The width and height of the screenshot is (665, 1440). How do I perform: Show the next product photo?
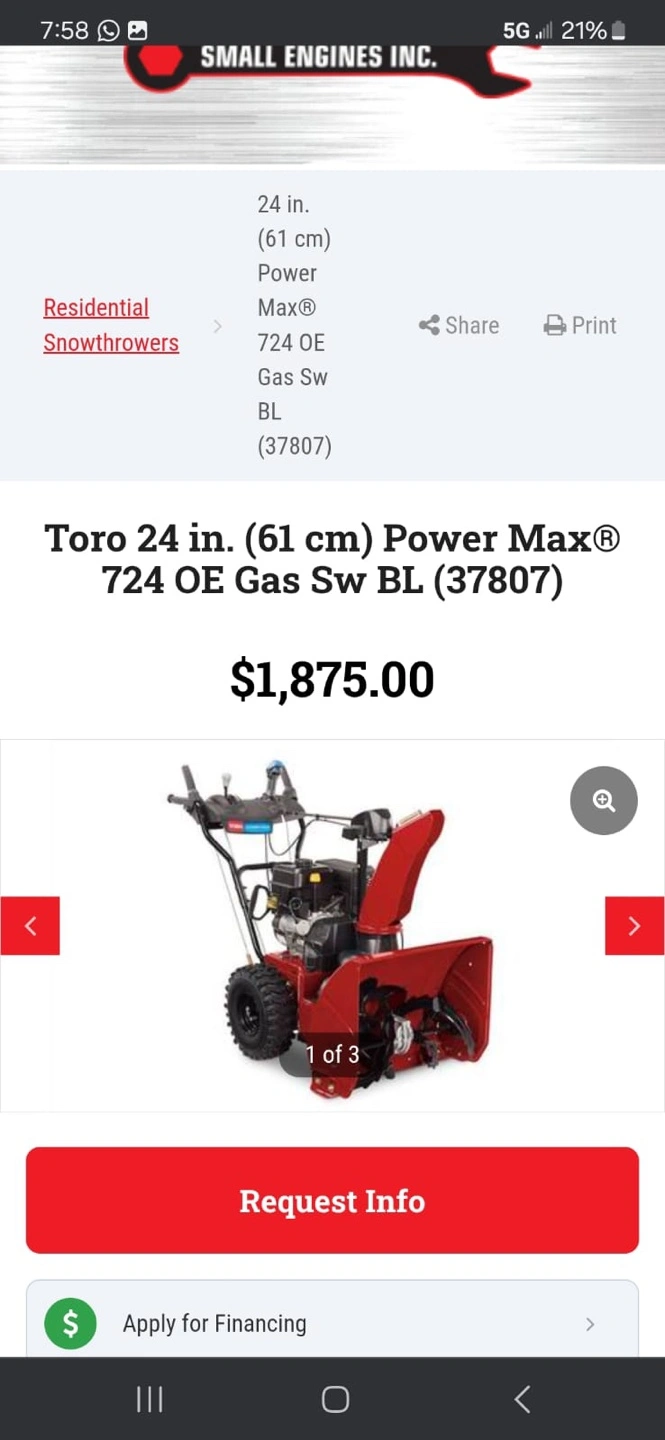pyautogui.click(x=634, y=926)
